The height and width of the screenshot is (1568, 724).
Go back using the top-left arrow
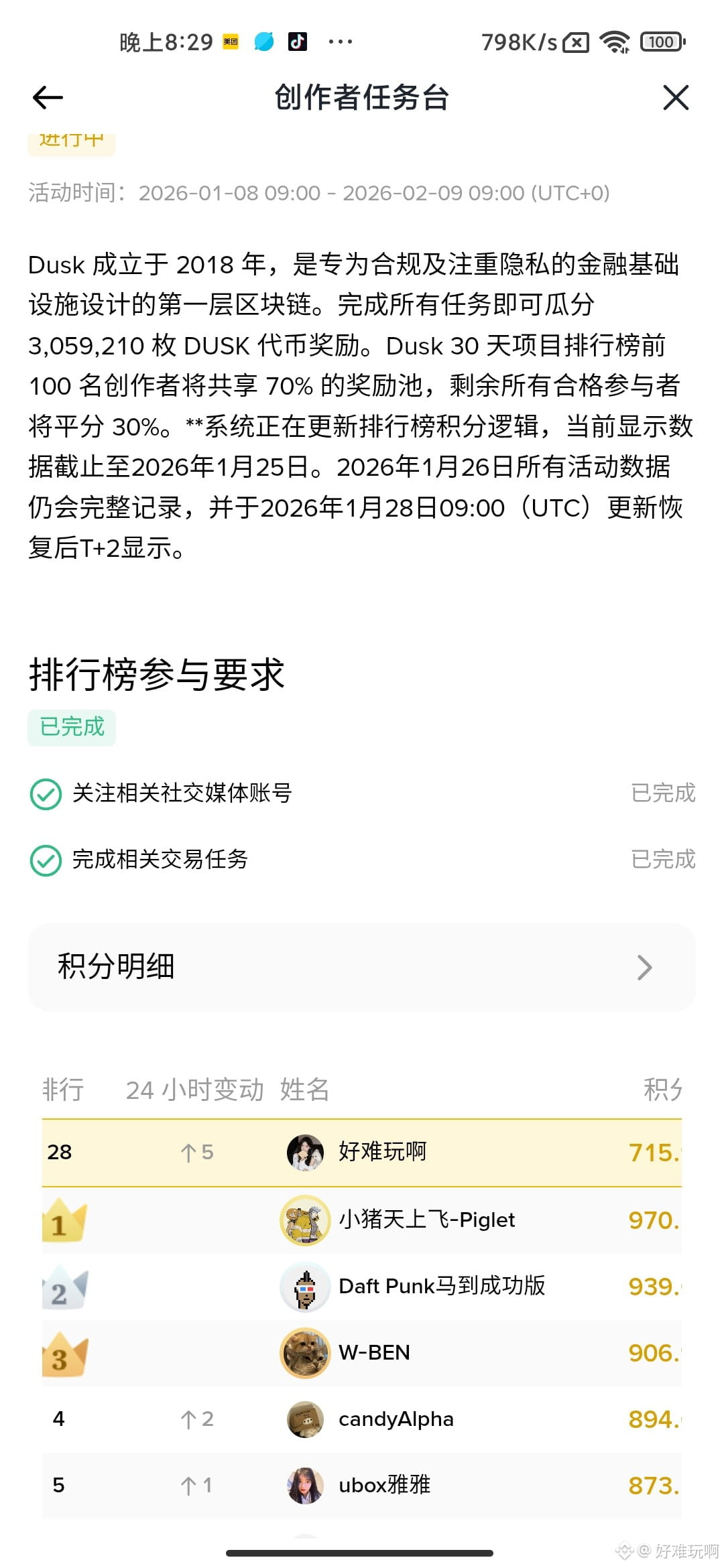tap(48, 98)
